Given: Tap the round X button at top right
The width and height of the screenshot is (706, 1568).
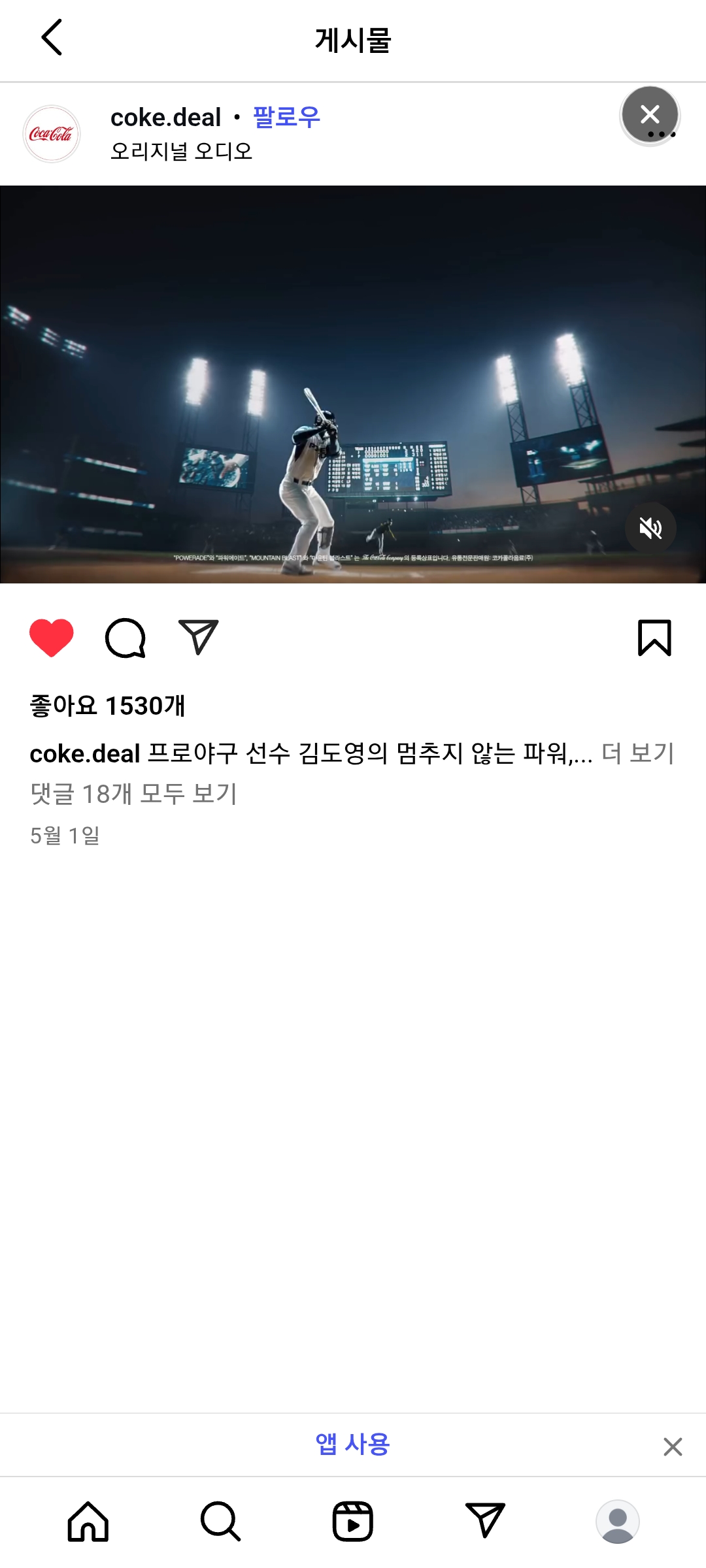Looking at the screenshot, I should 649,115.
